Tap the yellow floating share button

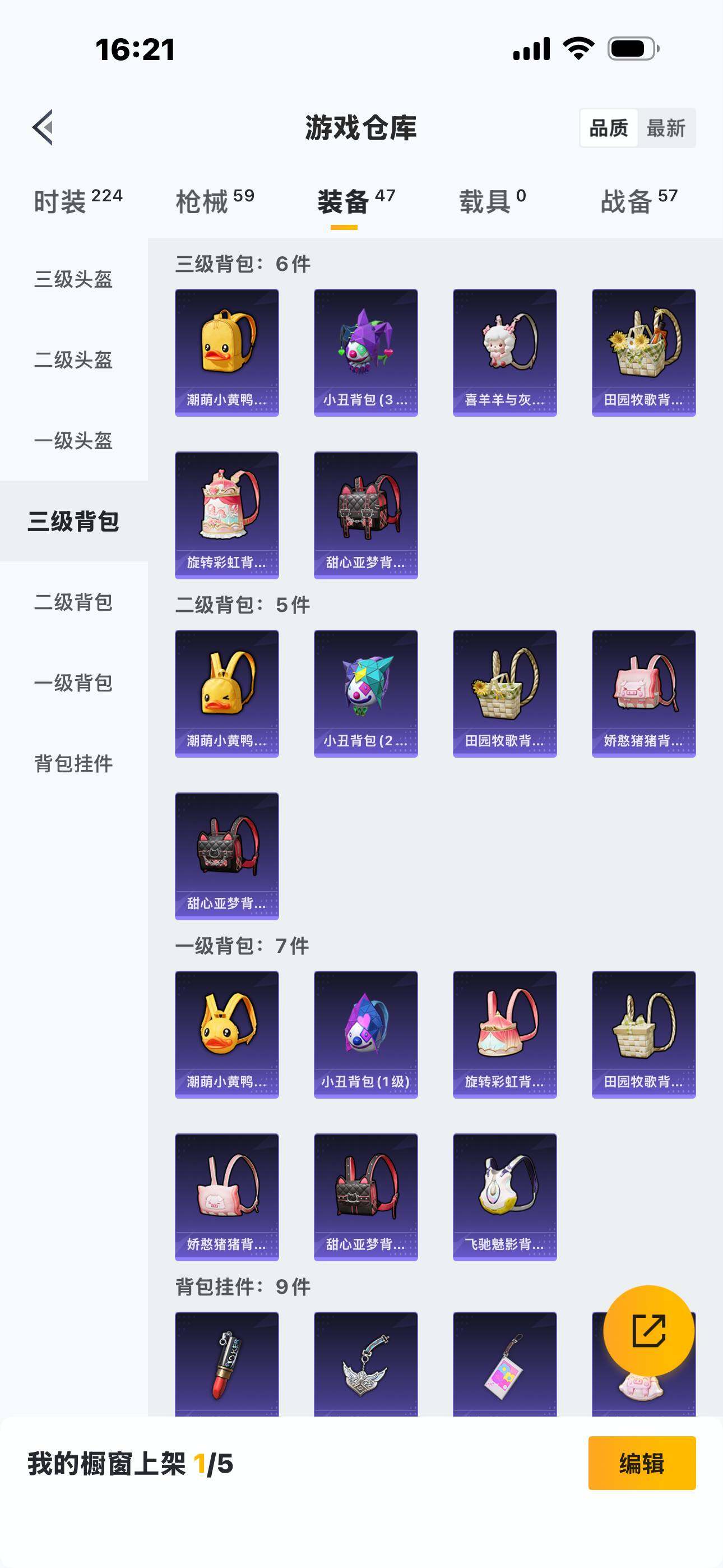648,1331
